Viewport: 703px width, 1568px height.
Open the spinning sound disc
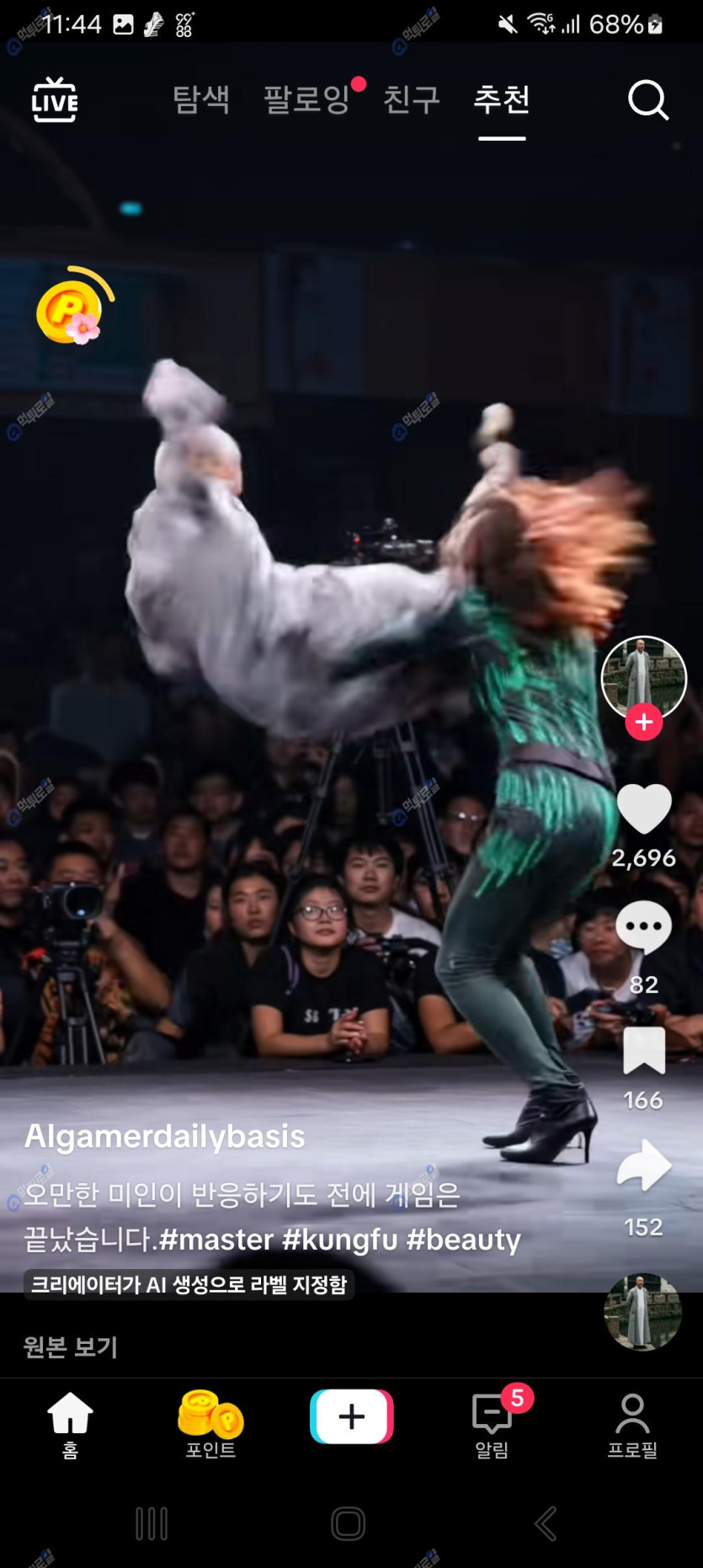(x=642, y=1311)
